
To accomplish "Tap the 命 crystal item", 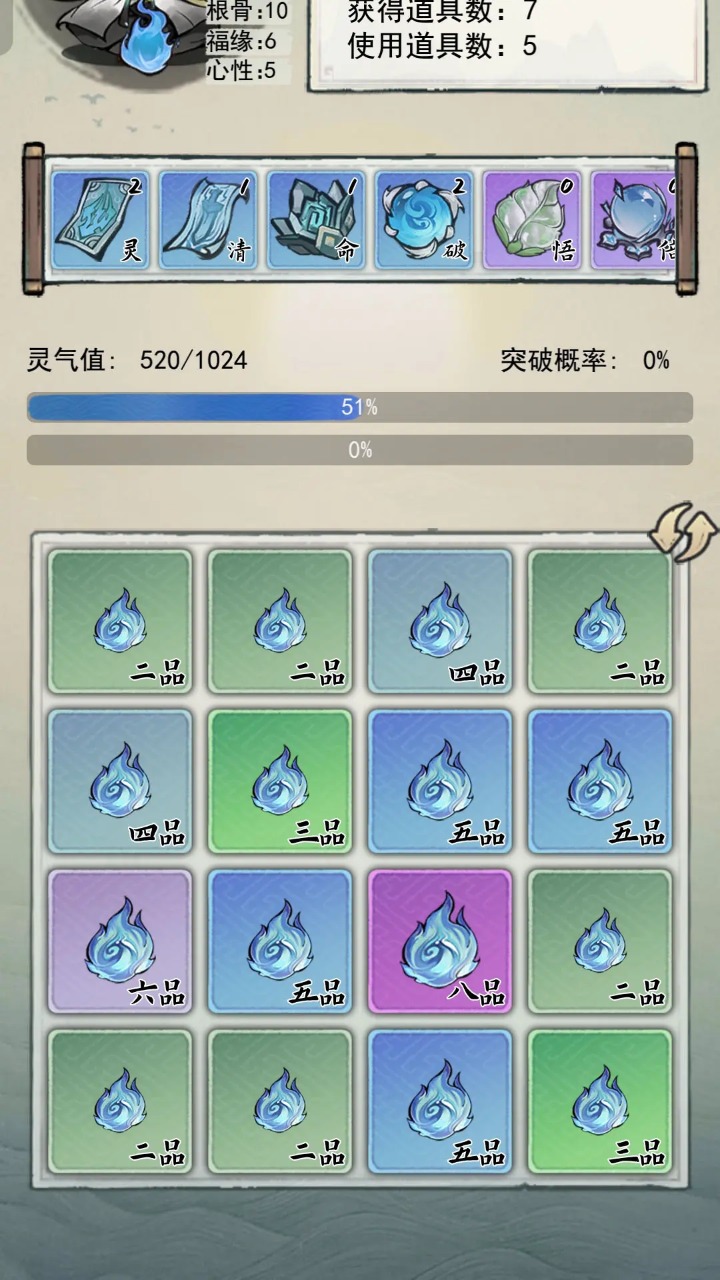I will pos(316,220).
